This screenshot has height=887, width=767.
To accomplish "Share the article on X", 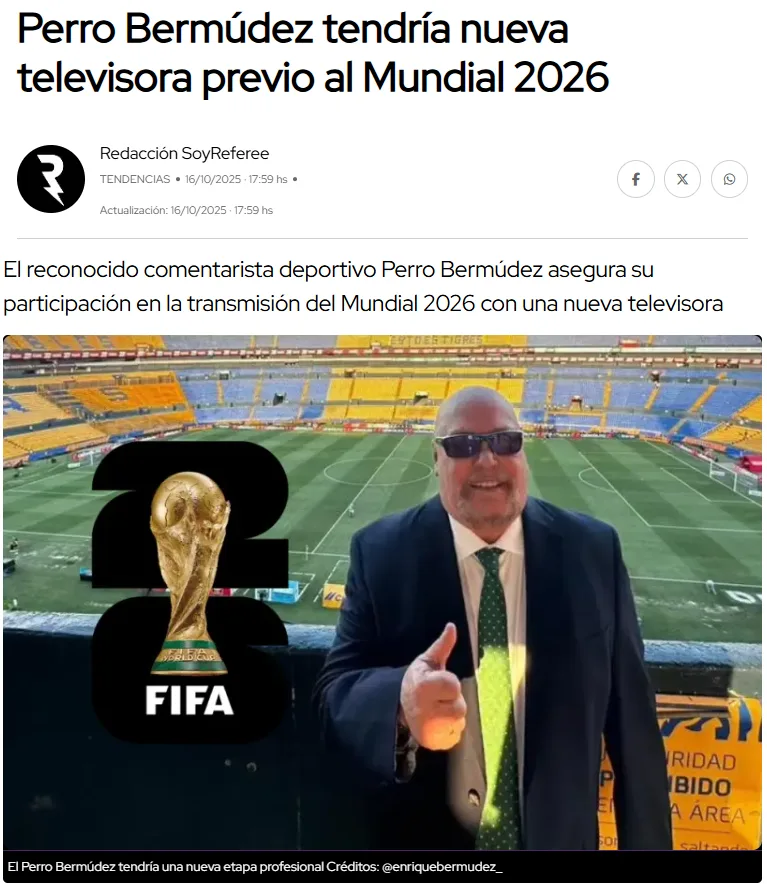I will [682, 179].
